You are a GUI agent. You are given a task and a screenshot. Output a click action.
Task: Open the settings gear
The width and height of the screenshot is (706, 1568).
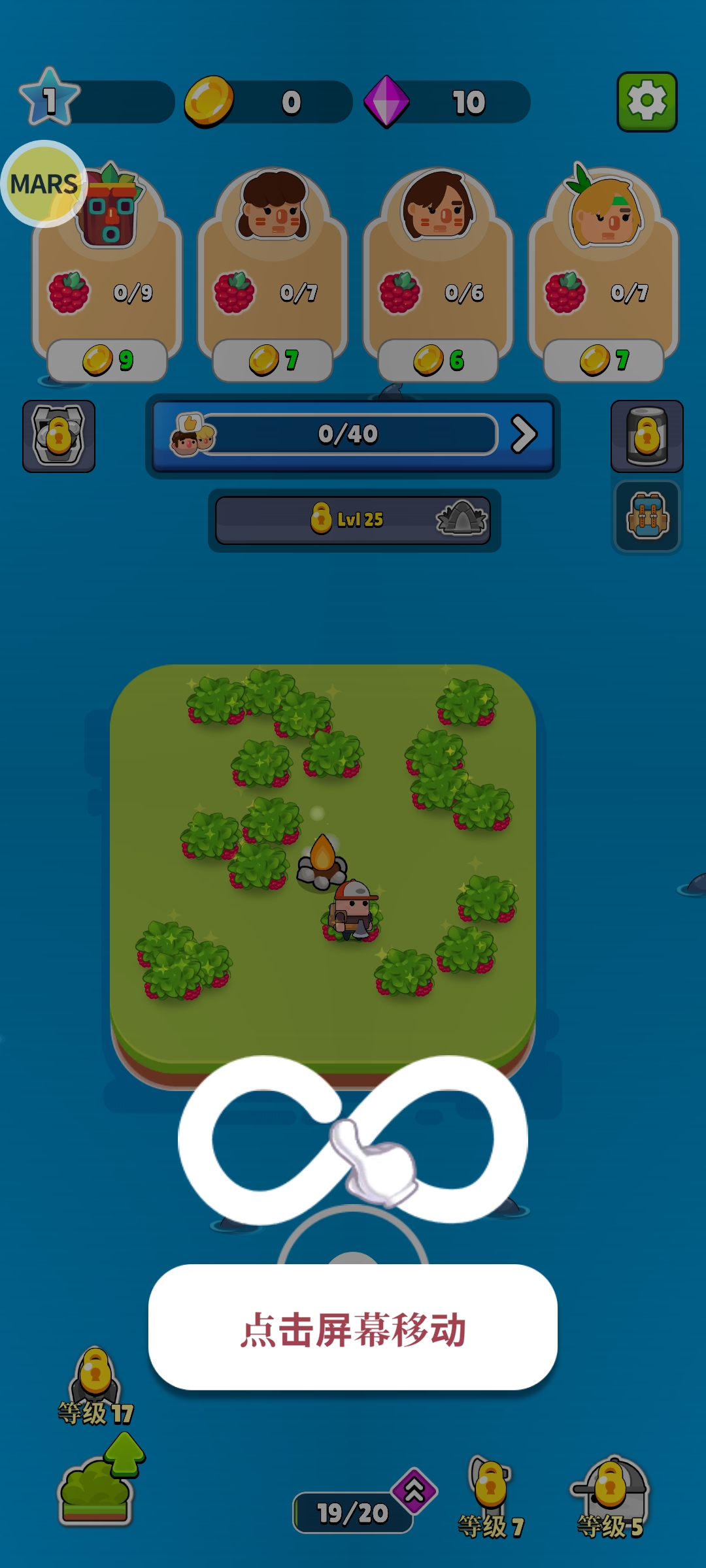coord(647,102)
